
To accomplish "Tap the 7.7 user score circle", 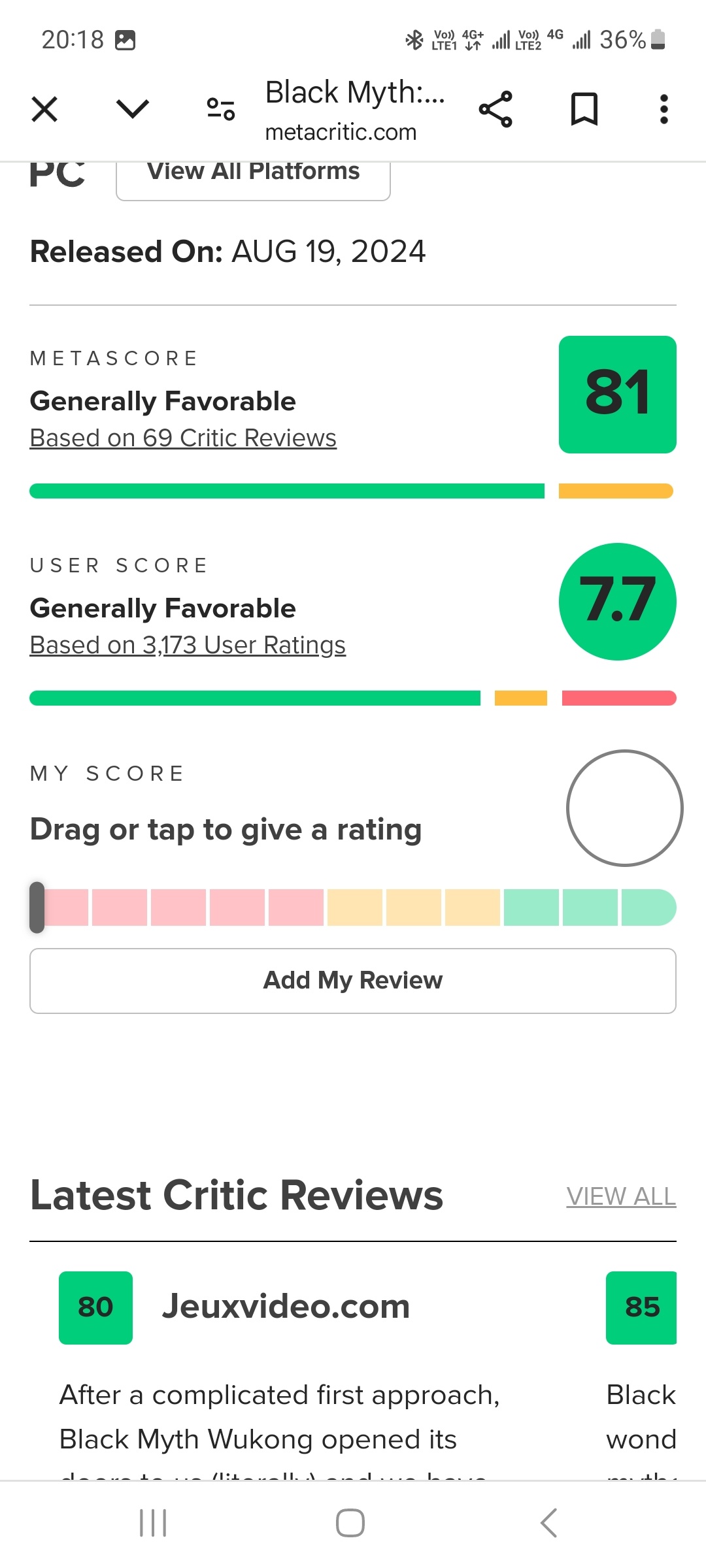I will pos(618,602).
